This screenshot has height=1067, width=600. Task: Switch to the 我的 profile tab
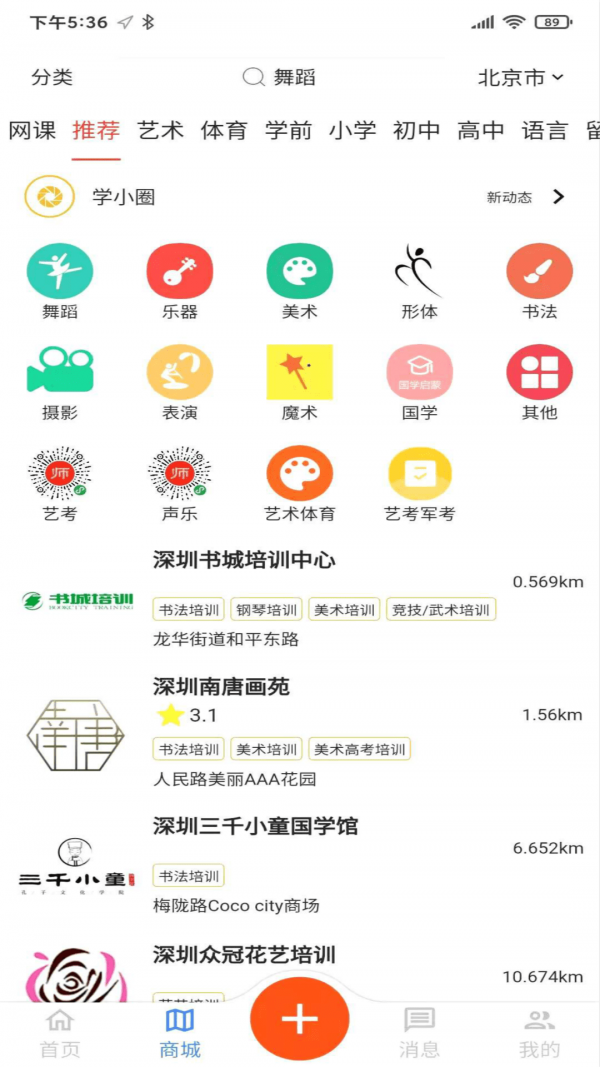click(539, 1033)
